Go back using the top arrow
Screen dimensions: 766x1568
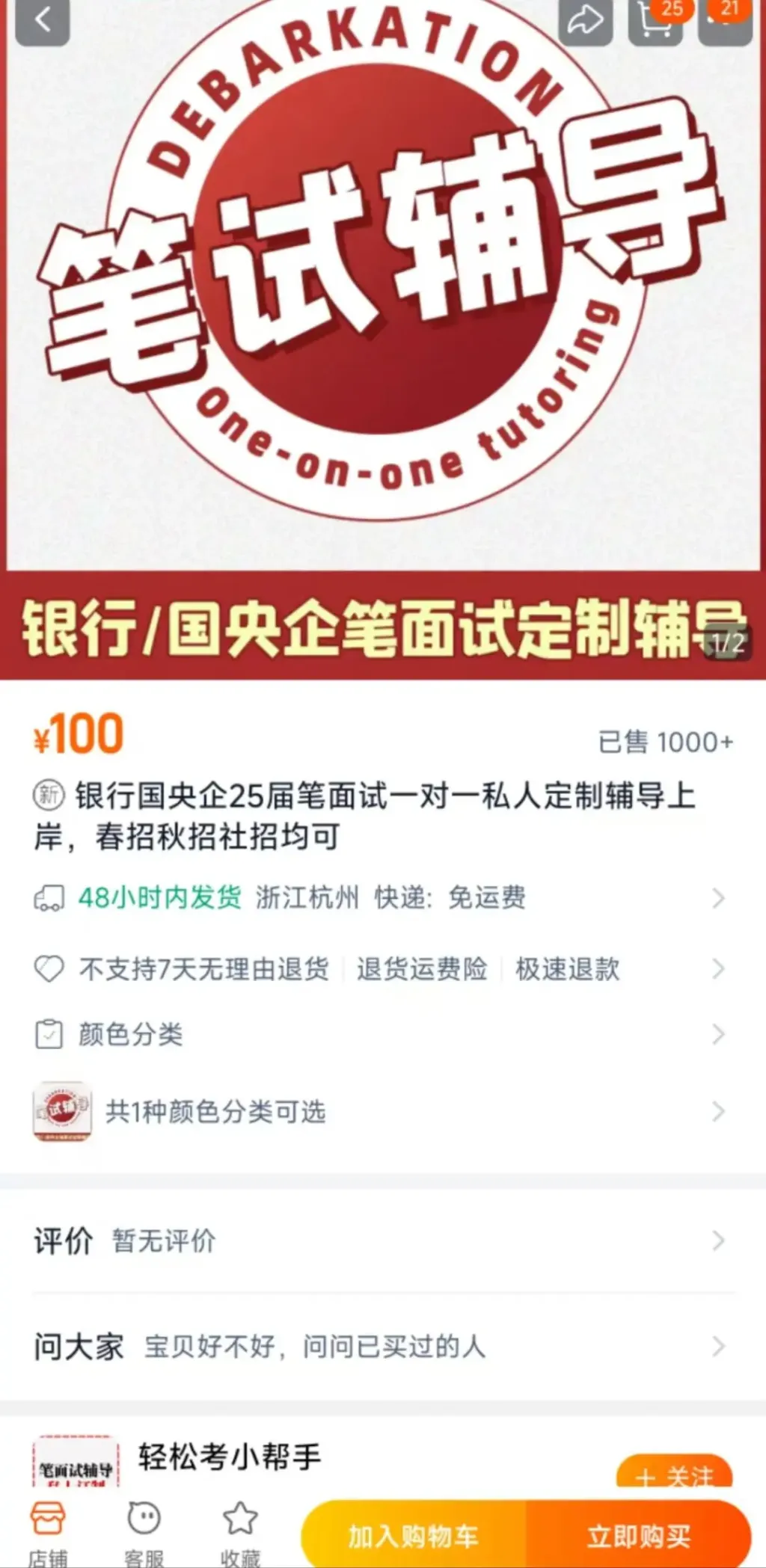pos(43,20)
